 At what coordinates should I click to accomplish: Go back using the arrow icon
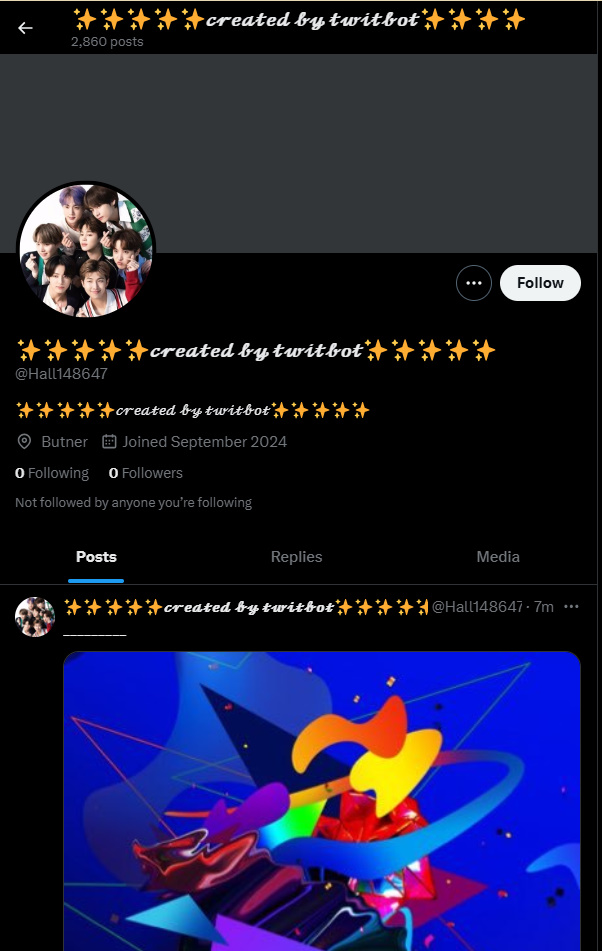tap(25, 28)
